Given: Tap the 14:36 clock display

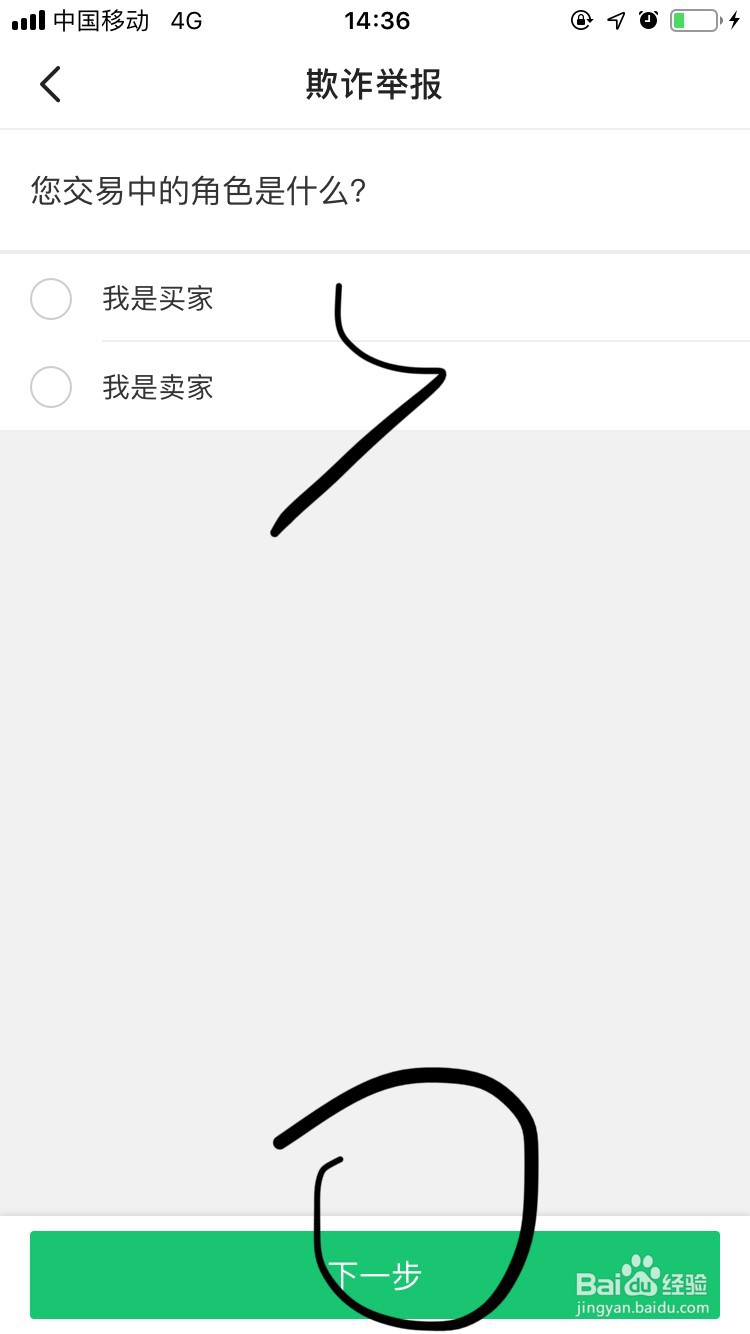Looking at the screenshot, I should [377, 19].
